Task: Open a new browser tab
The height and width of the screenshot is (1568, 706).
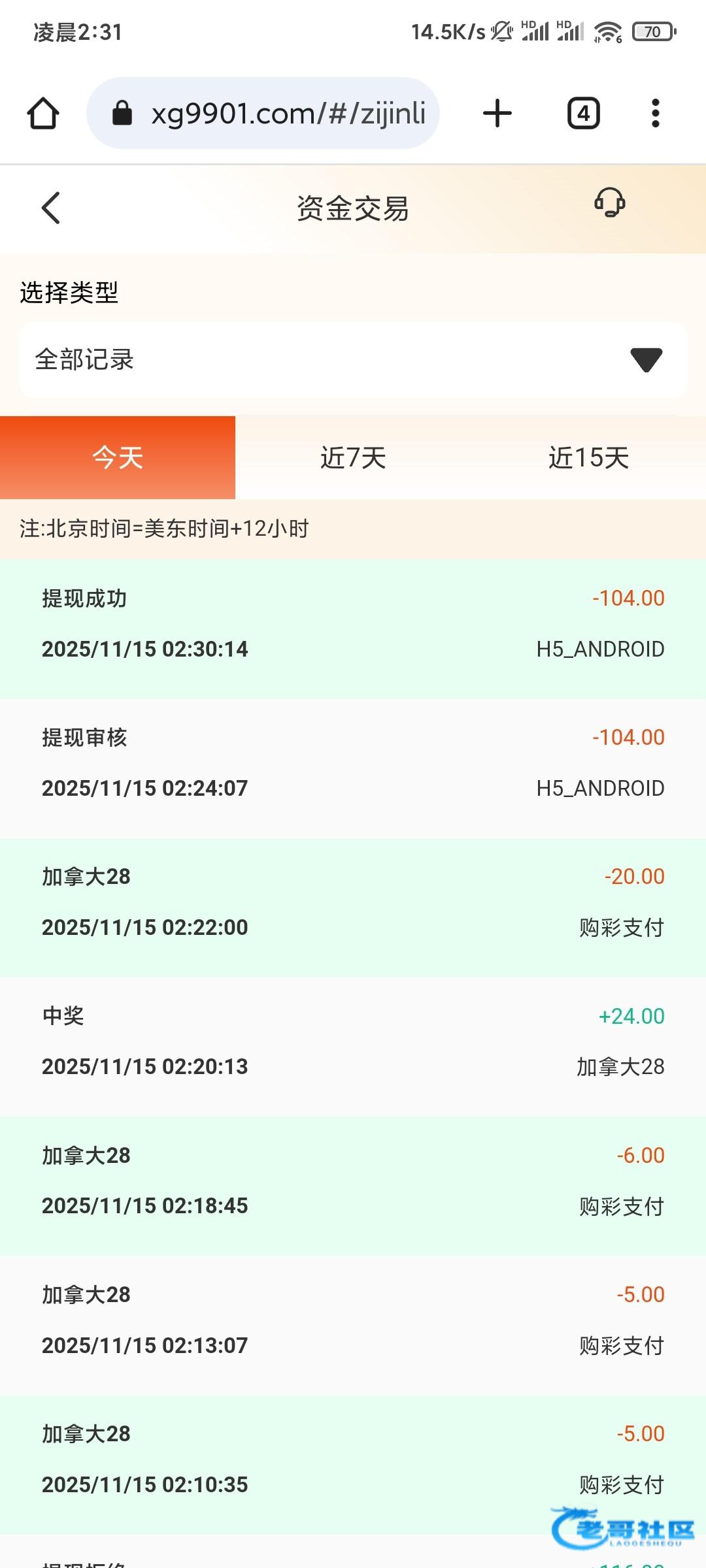Action: click(x=497, y=113)
